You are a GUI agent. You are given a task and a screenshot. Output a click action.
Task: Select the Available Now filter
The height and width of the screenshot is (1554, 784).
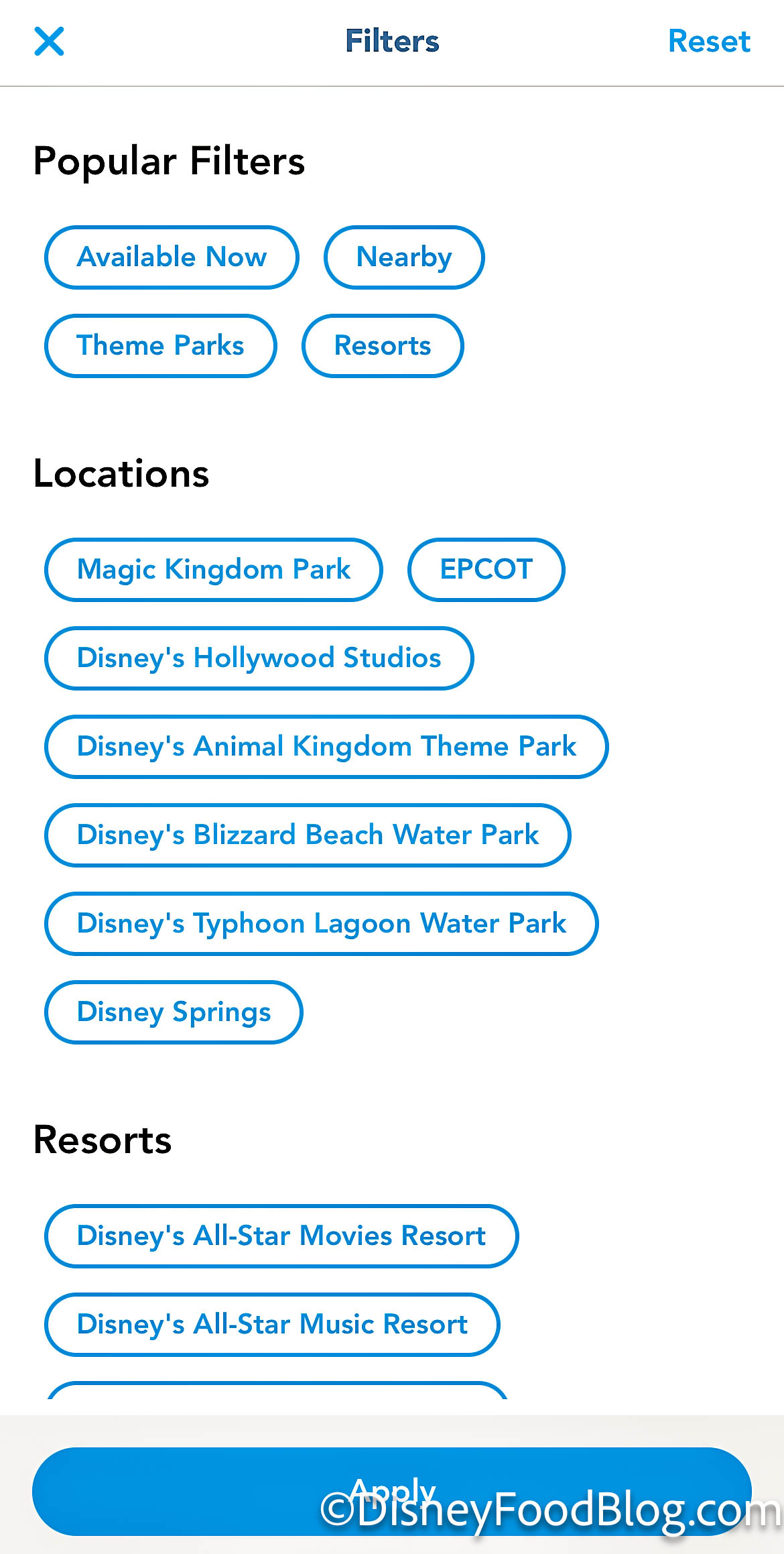[x=172, y=257]
